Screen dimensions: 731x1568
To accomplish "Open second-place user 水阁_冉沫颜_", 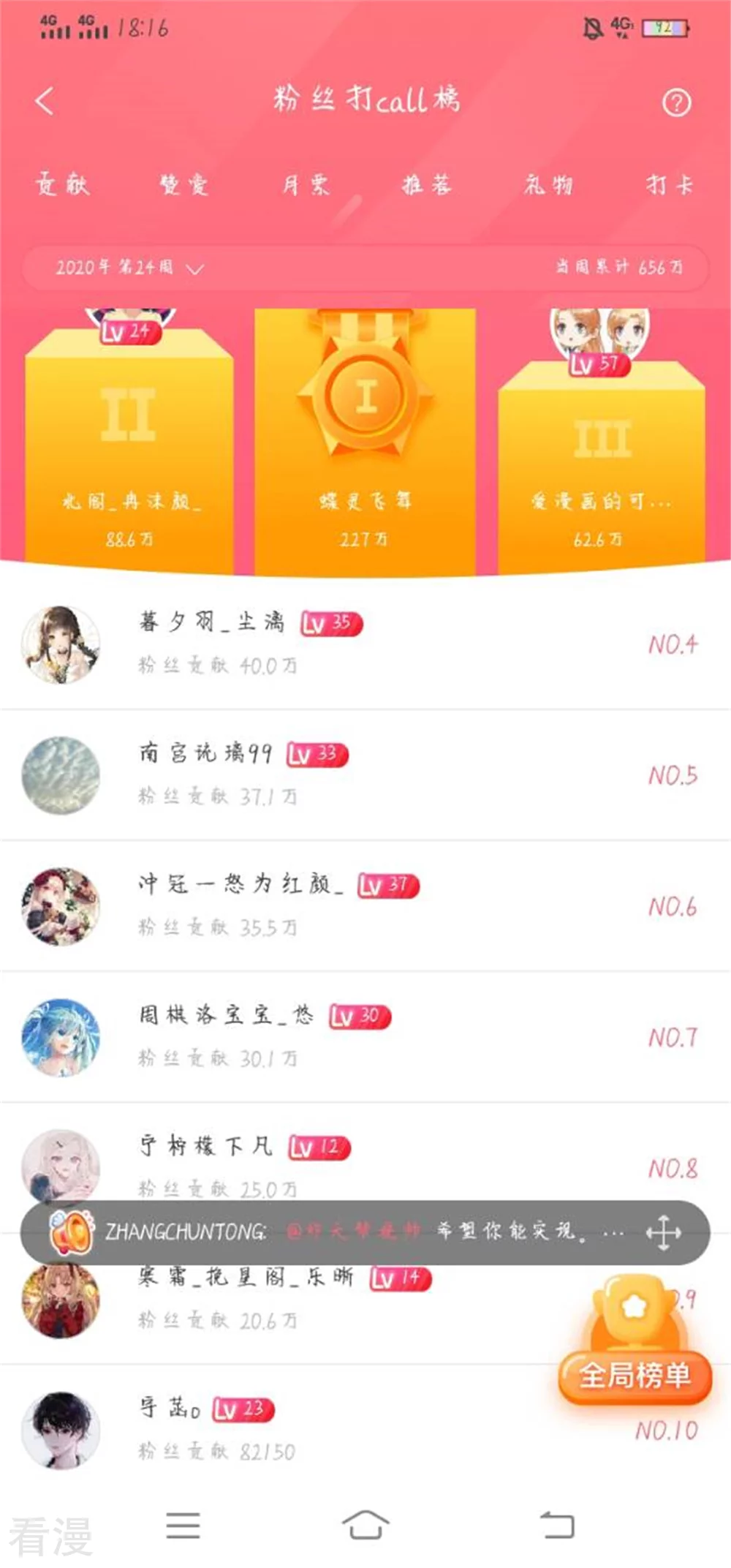I will [x=129, y=453].
